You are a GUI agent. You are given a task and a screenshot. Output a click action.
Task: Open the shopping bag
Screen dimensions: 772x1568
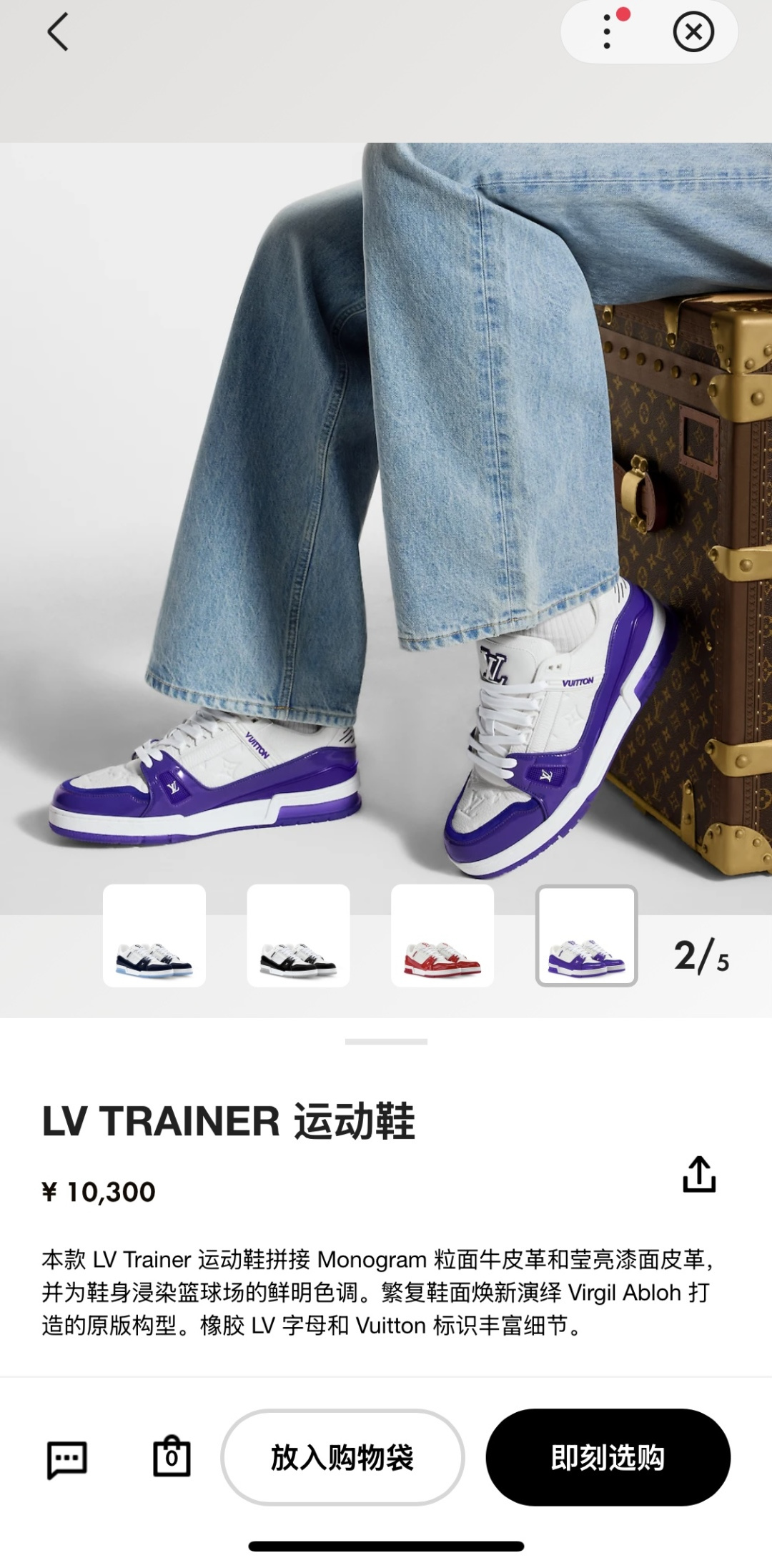point(172,1456)
